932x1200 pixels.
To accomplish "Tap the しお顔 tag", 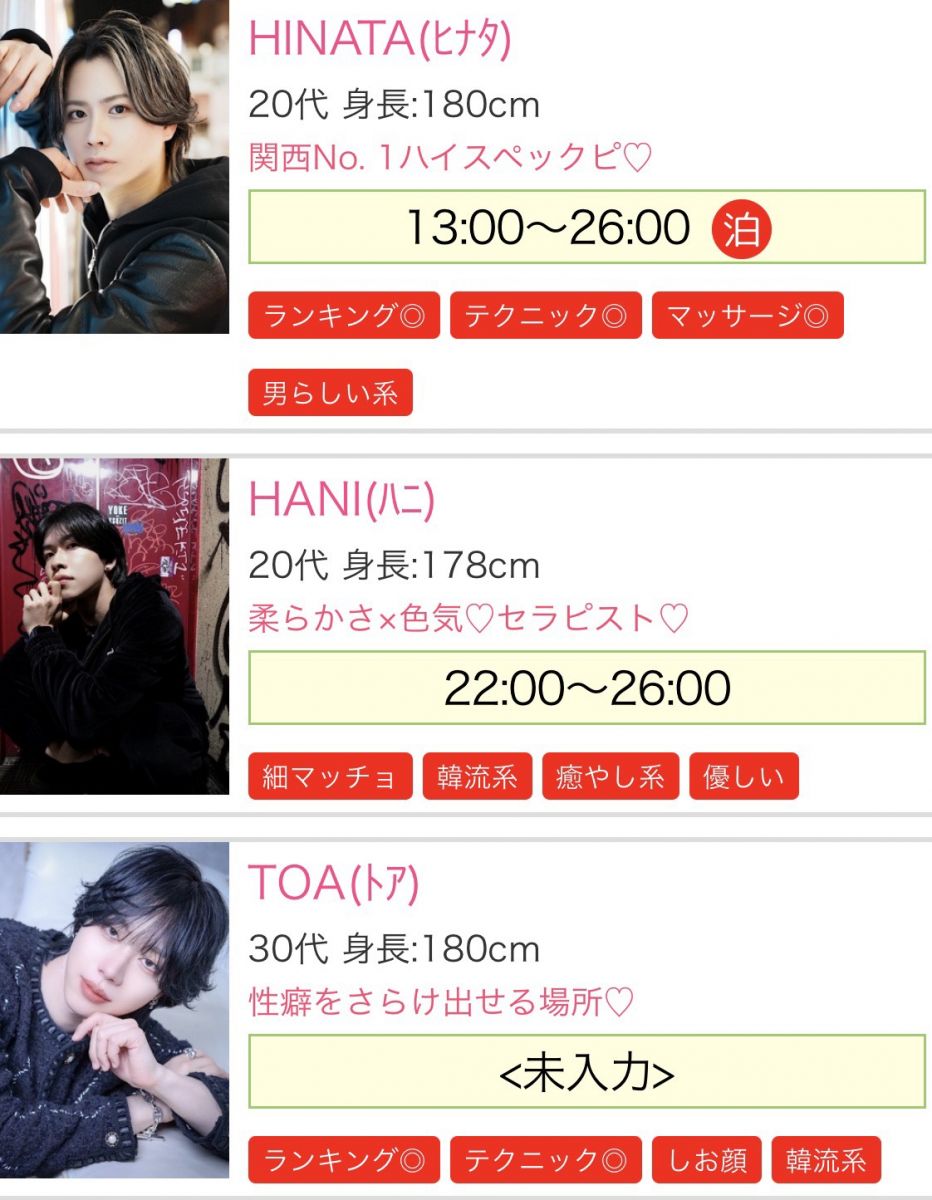I will click(x=706, y=1160).
